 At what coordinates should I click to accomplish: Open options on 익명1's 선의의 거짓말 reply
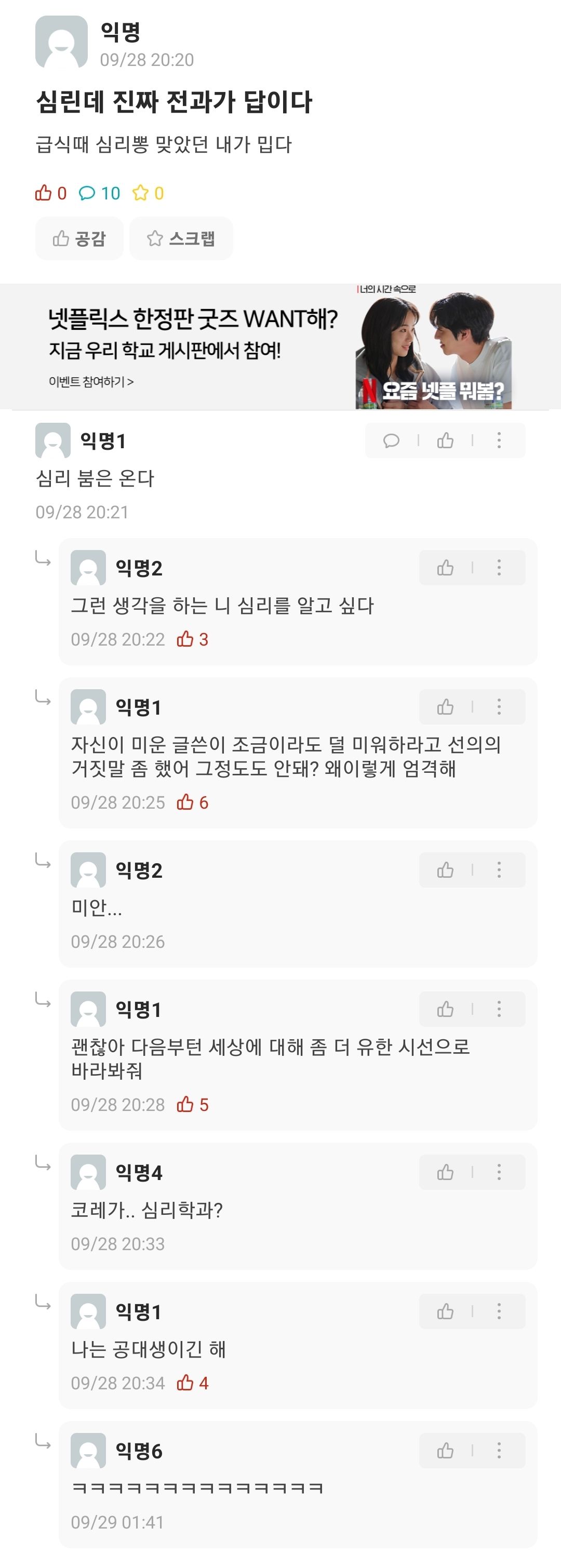tap(499, 707)
